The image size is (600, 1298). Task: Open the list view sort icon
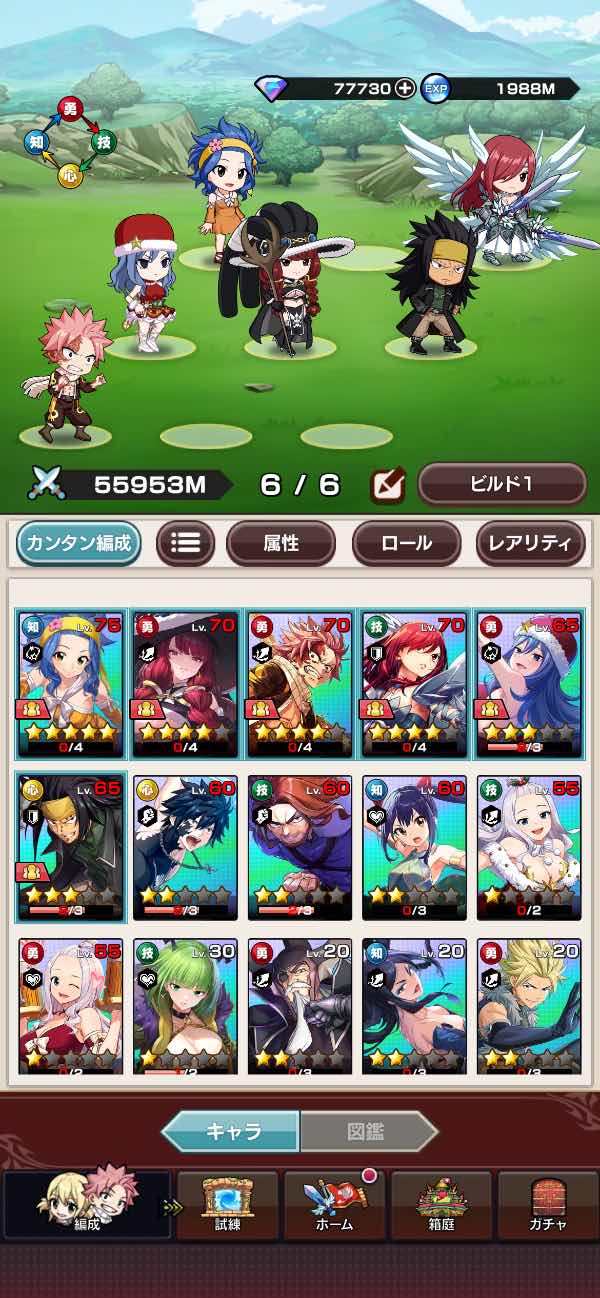click(185, 544)
